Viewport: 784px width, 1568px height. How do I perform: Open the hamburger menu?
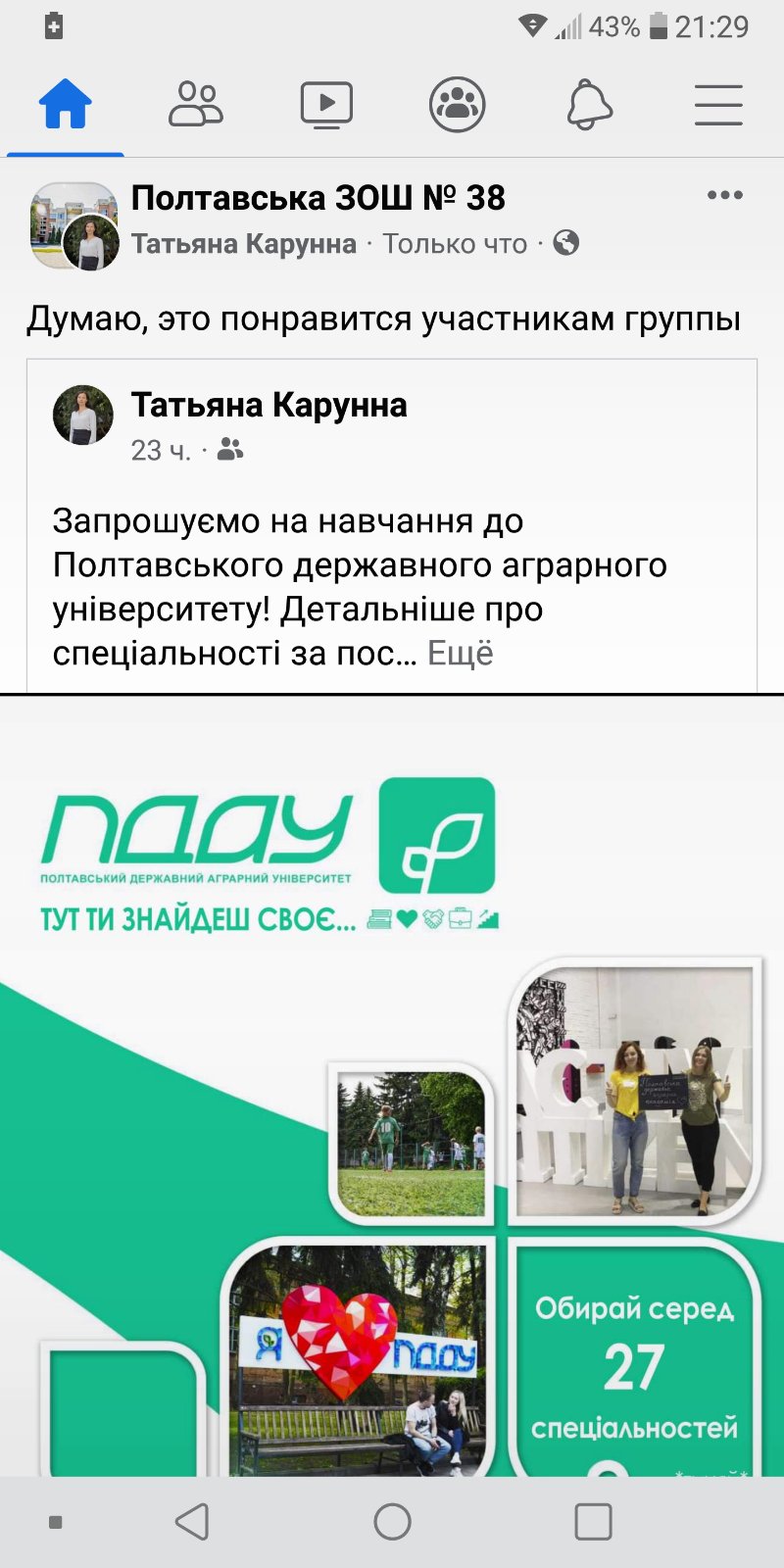tap(718, 105)
